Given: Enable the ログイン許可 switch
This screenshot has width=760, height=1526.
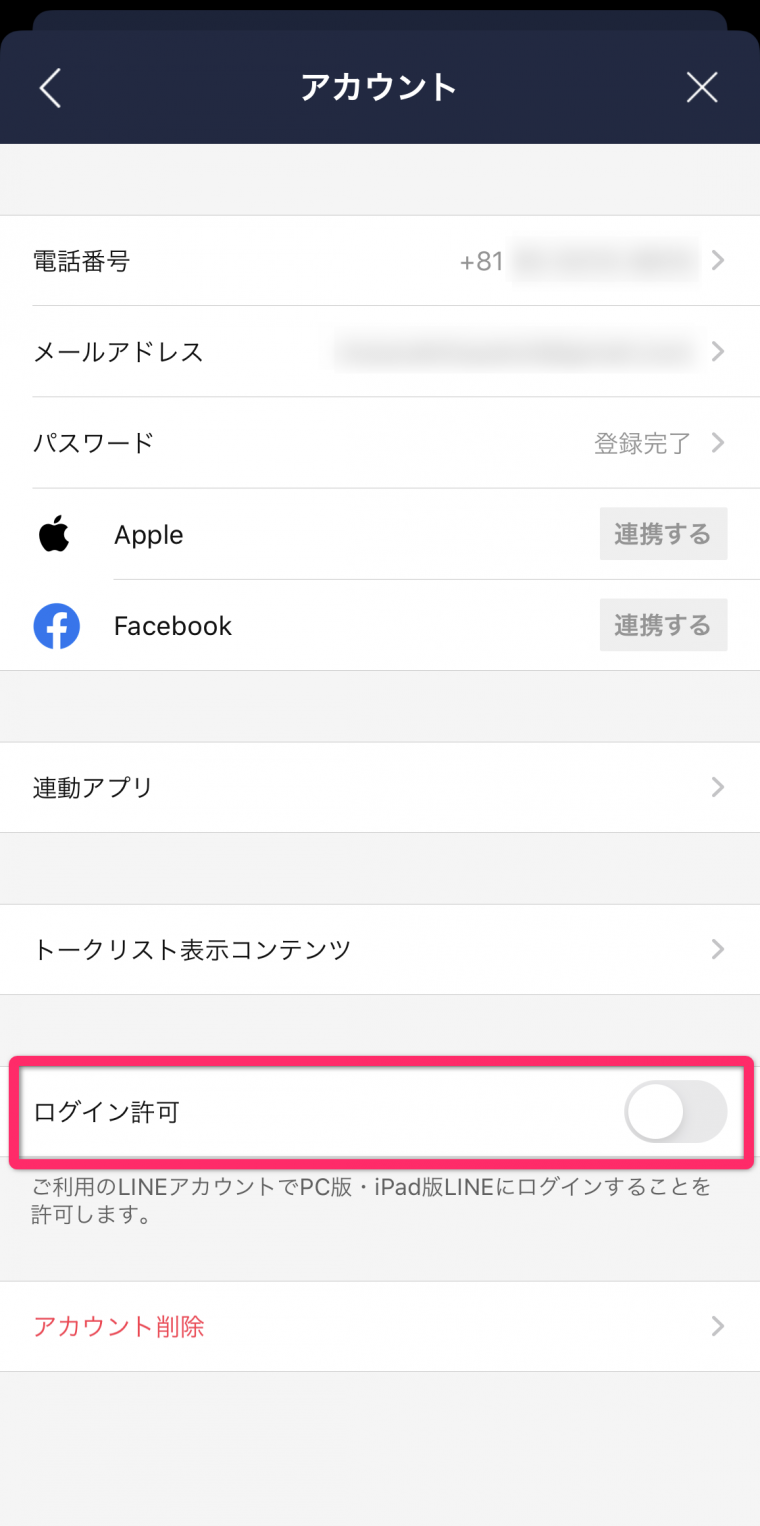Looking at the screenshot, I should pyautogui.click(x=675, y=1111).
